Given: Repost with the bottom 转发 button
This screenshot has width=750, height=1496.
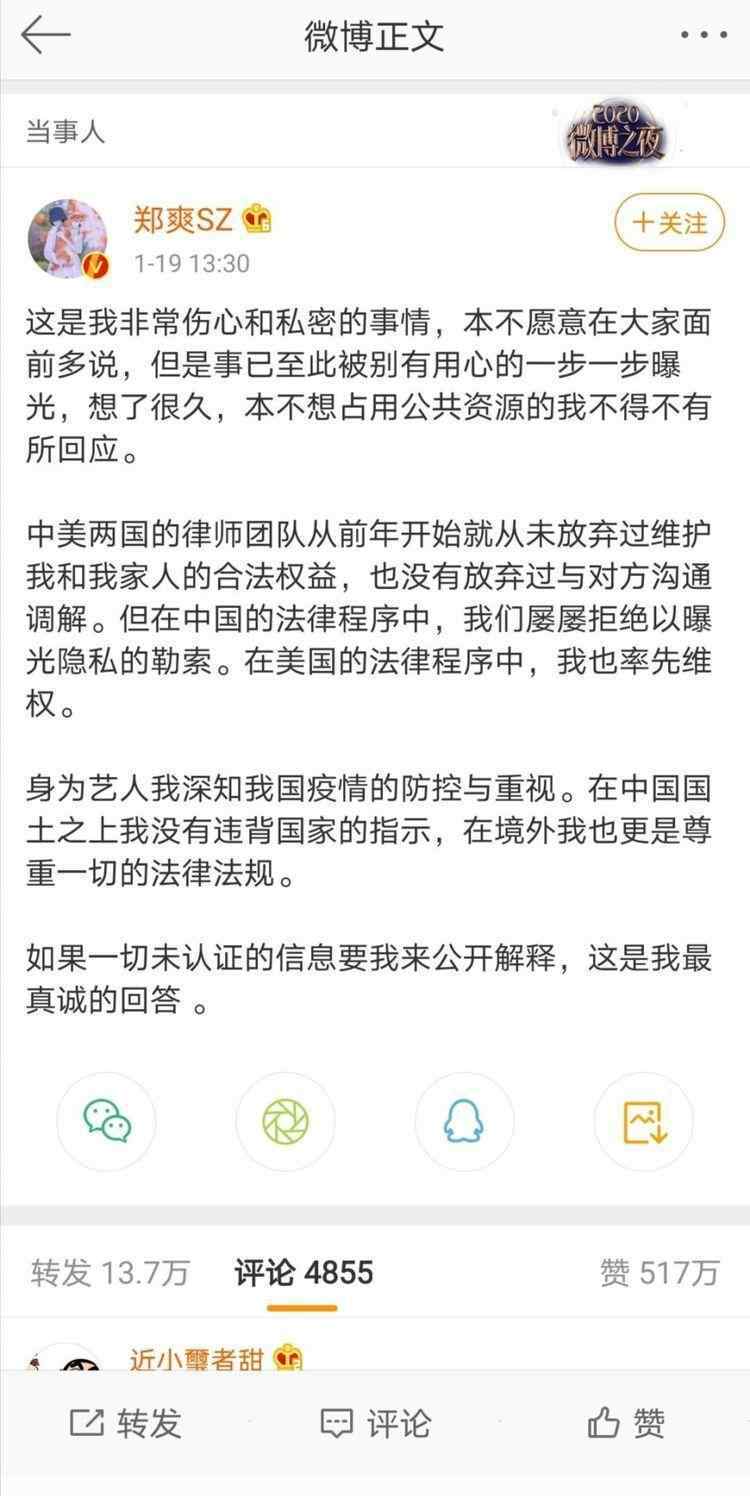Looking at the screenshot, I should [125, 1423].
